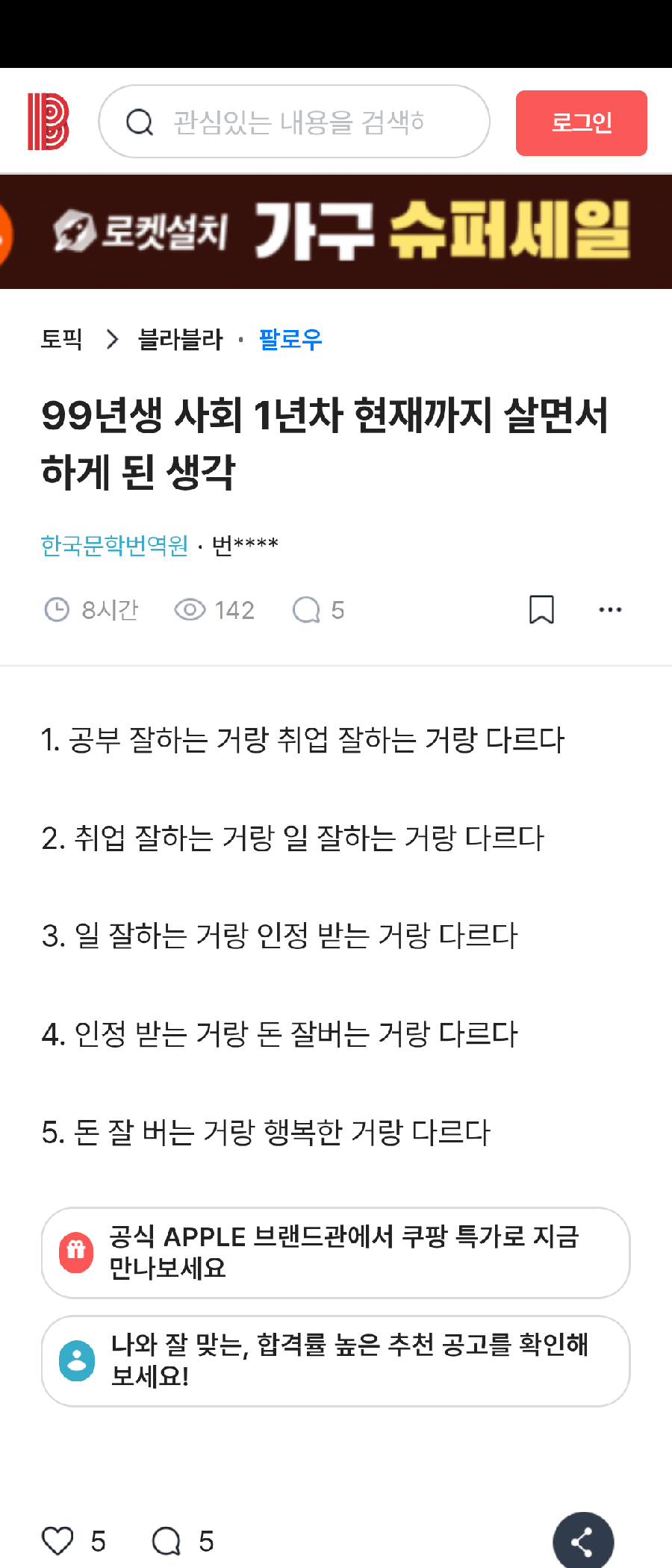The height and width of the screenshot is (1568, 672).
Task: Follow the topic with 팔로우
Action: pyautogui.click(x=290, y=340)
